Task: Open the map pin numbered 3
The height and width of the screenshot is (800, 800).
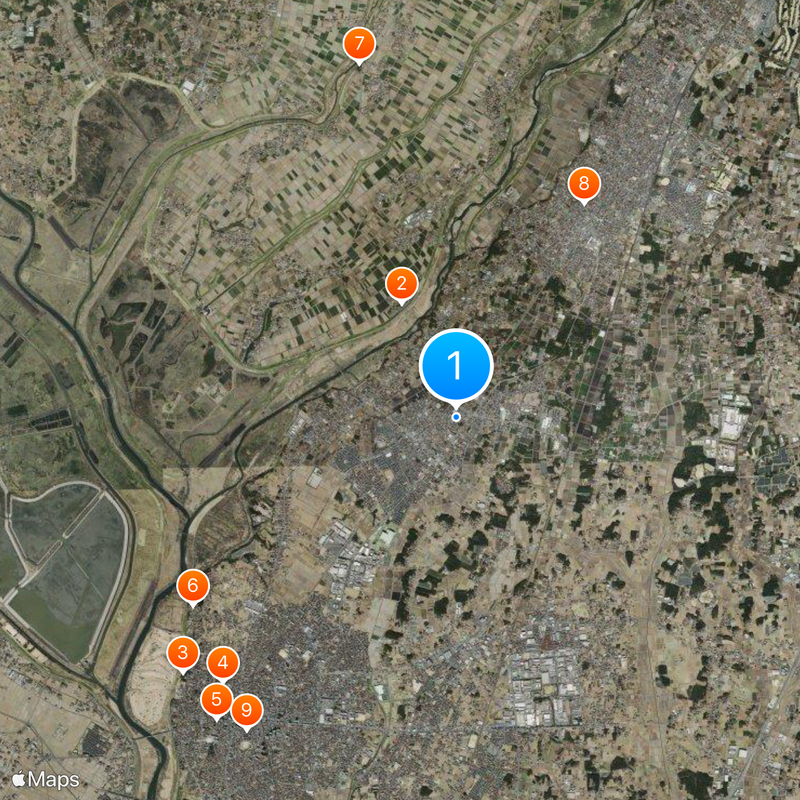Action: (182, 654)
